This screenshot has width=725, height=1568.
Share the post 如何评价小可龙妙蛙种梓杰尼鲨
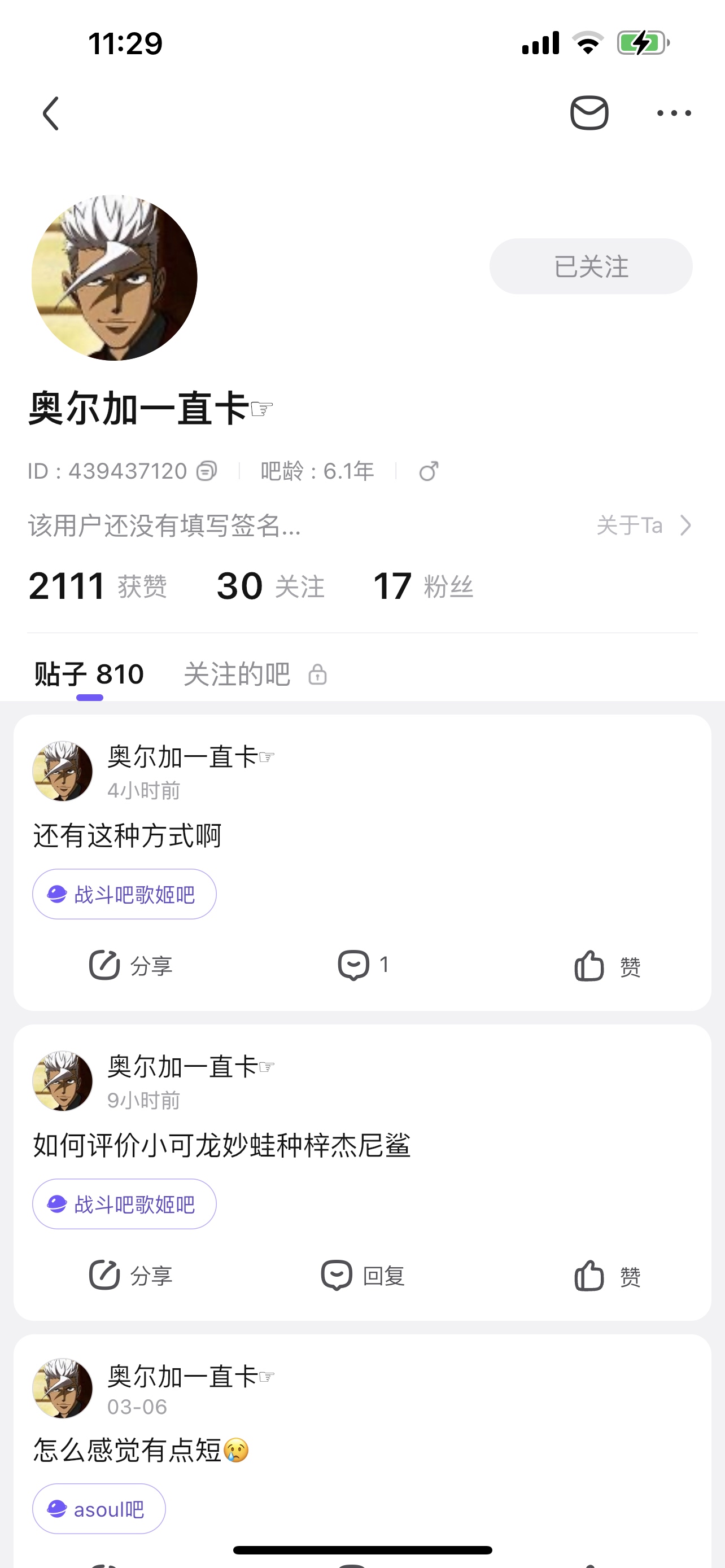click(131, 1275)
